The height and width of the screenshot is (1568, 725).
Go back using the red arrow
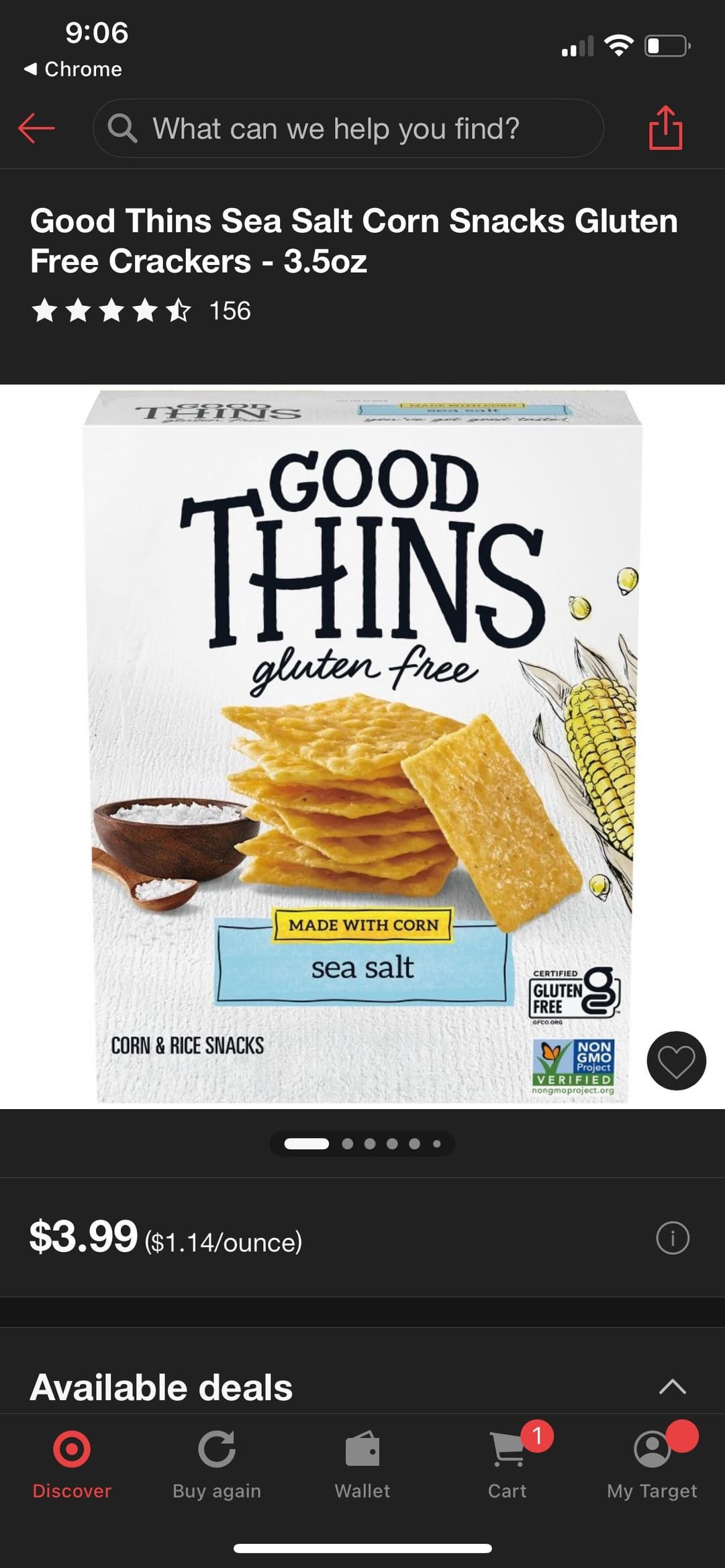36,127
